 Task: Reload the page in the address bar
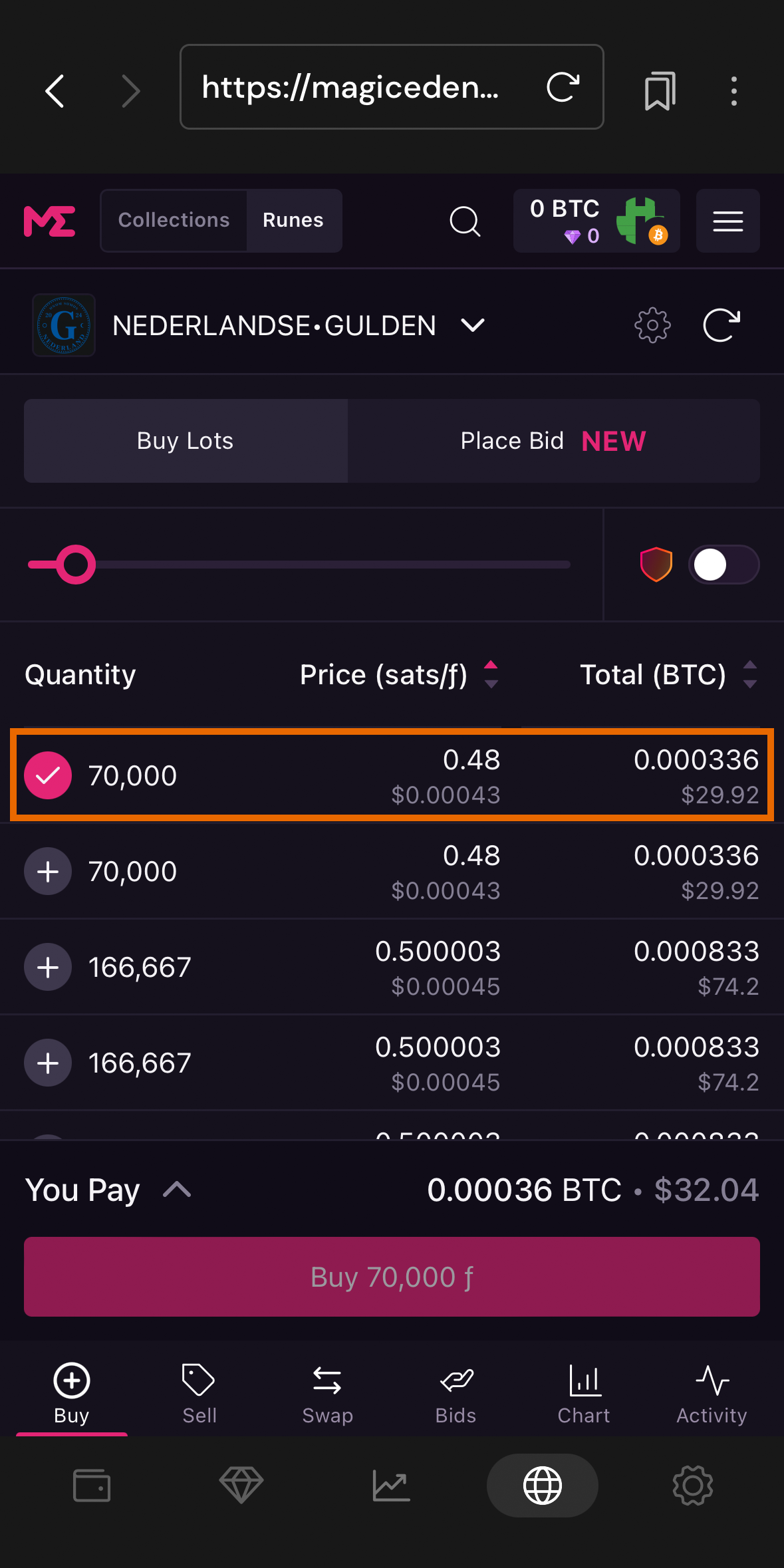coord(563,87)
